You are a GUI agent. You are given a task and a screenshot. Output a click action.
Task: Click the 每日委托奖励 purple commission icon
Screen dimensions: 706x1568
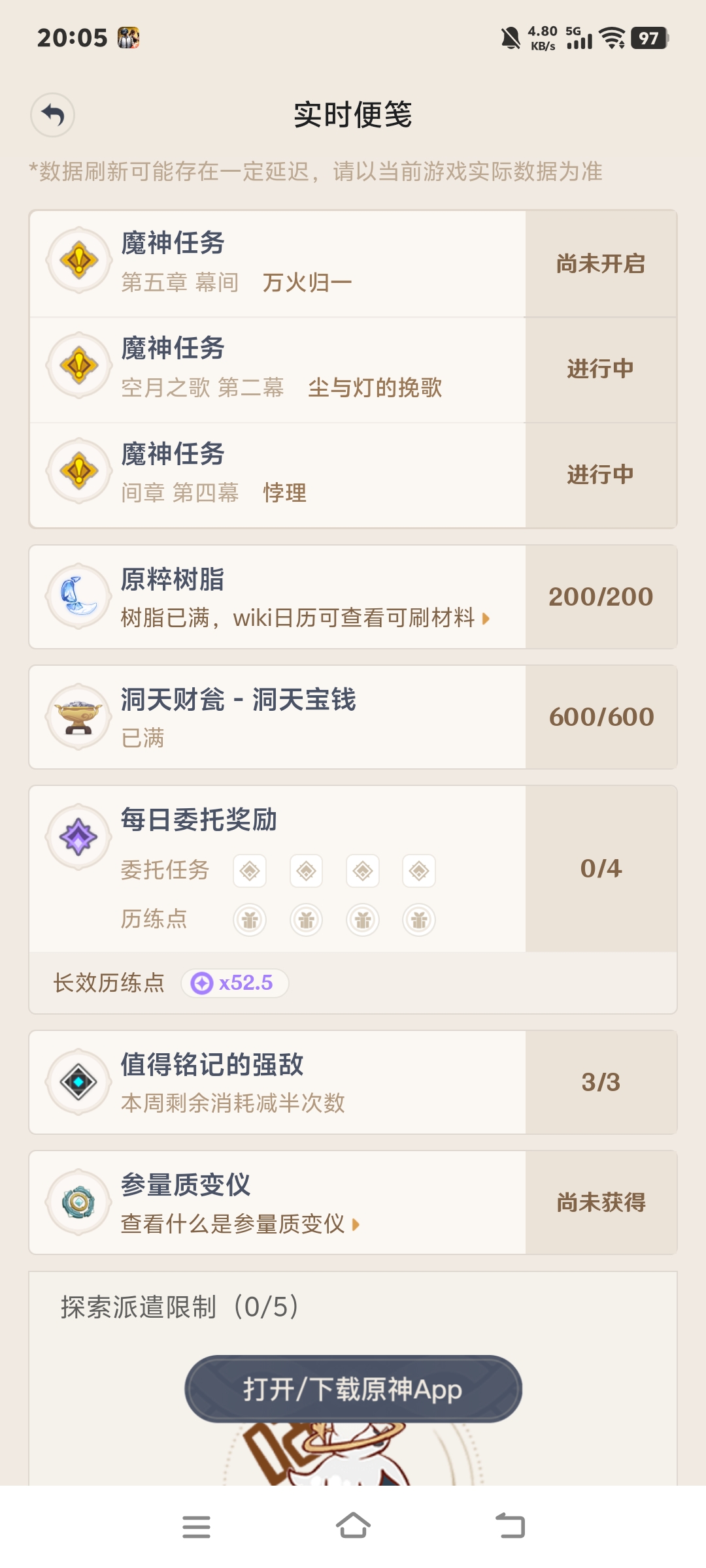pyautogui.click(x=78, y=837)
